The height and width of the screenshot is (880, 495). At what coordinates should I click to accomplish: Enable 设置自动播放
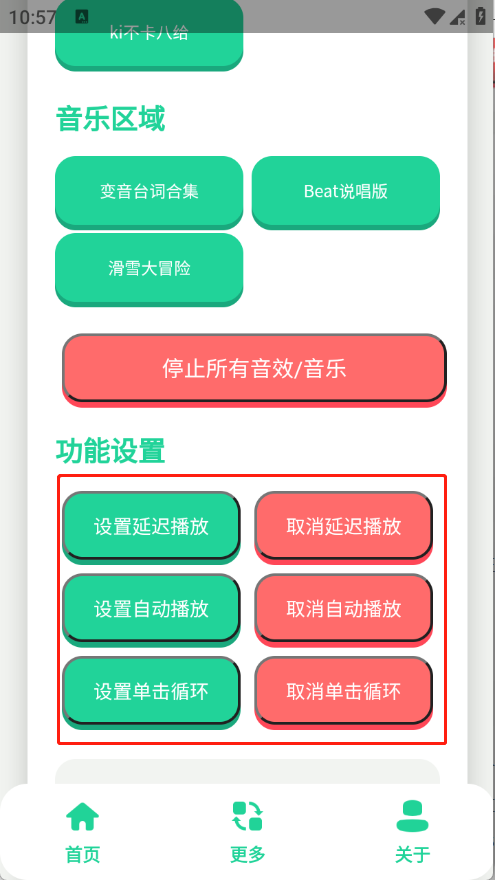coord(151,609)
